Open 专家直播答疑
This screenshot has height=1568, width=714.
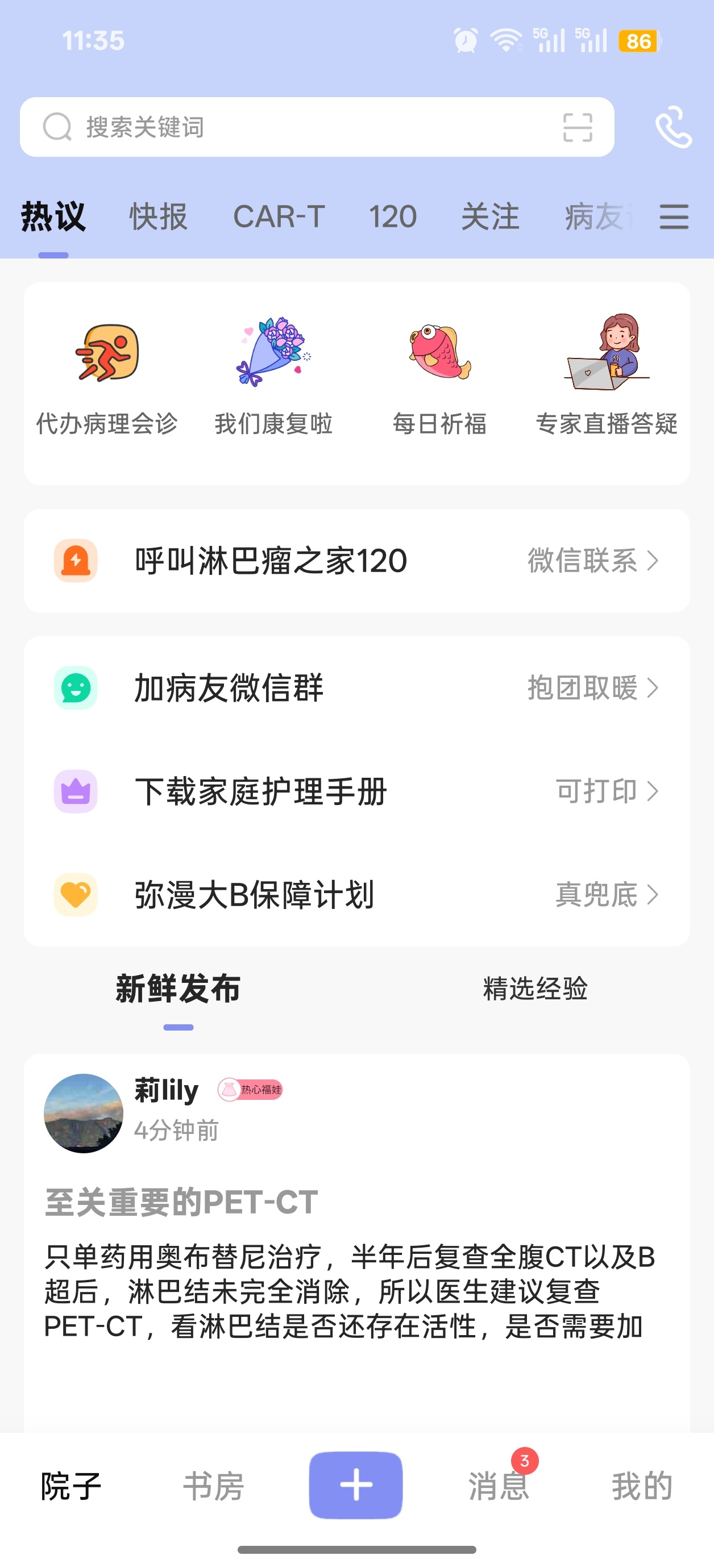pyautogui.click(x=607, y=376)
